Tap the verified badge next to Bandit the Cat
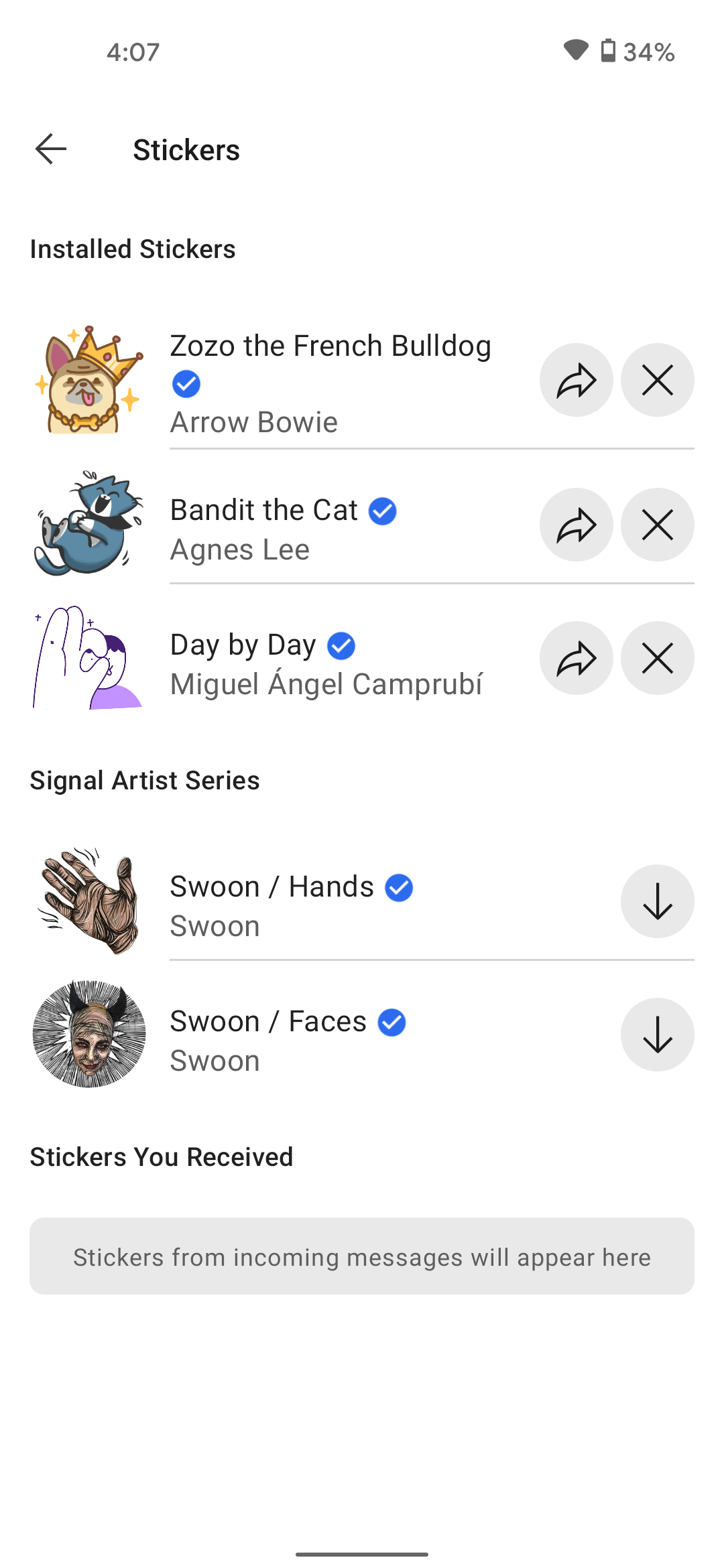 [382, 511]
